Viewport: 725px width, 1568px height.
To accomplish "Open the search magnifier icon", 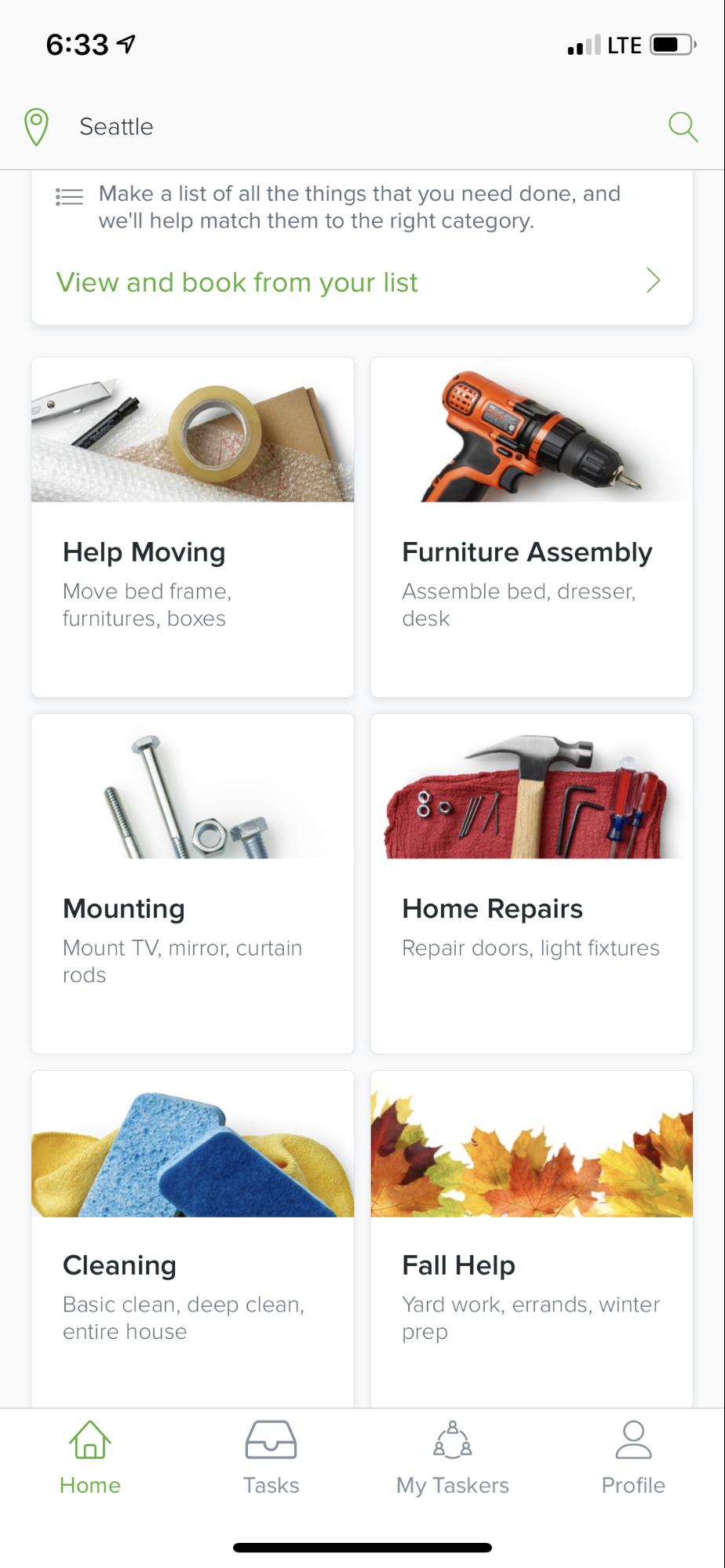I will (682, 126).
